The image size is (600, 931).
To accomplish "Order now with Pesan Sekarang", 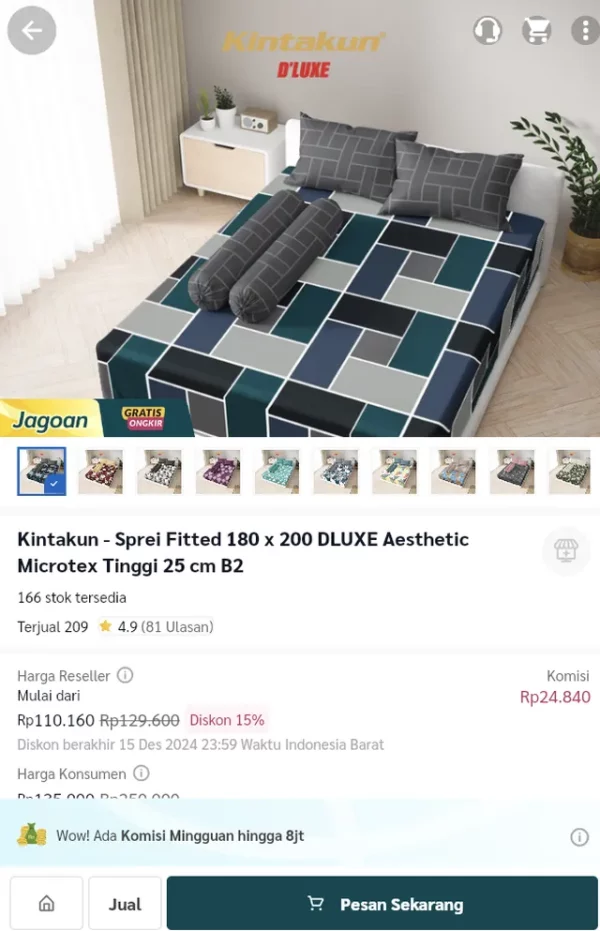I will coord(382,904).
